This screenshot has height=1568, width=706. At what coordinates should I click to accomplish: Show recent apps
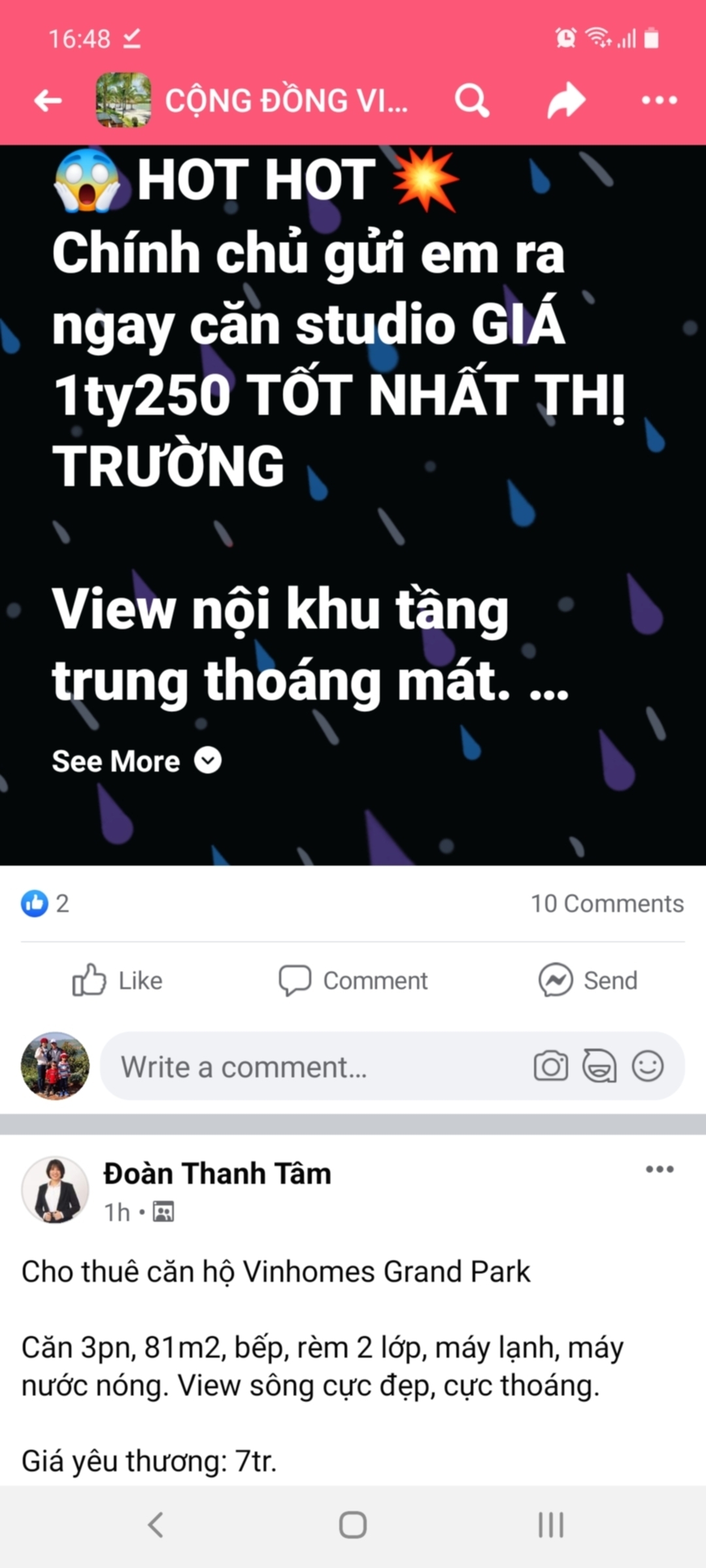coord(550,1525)
